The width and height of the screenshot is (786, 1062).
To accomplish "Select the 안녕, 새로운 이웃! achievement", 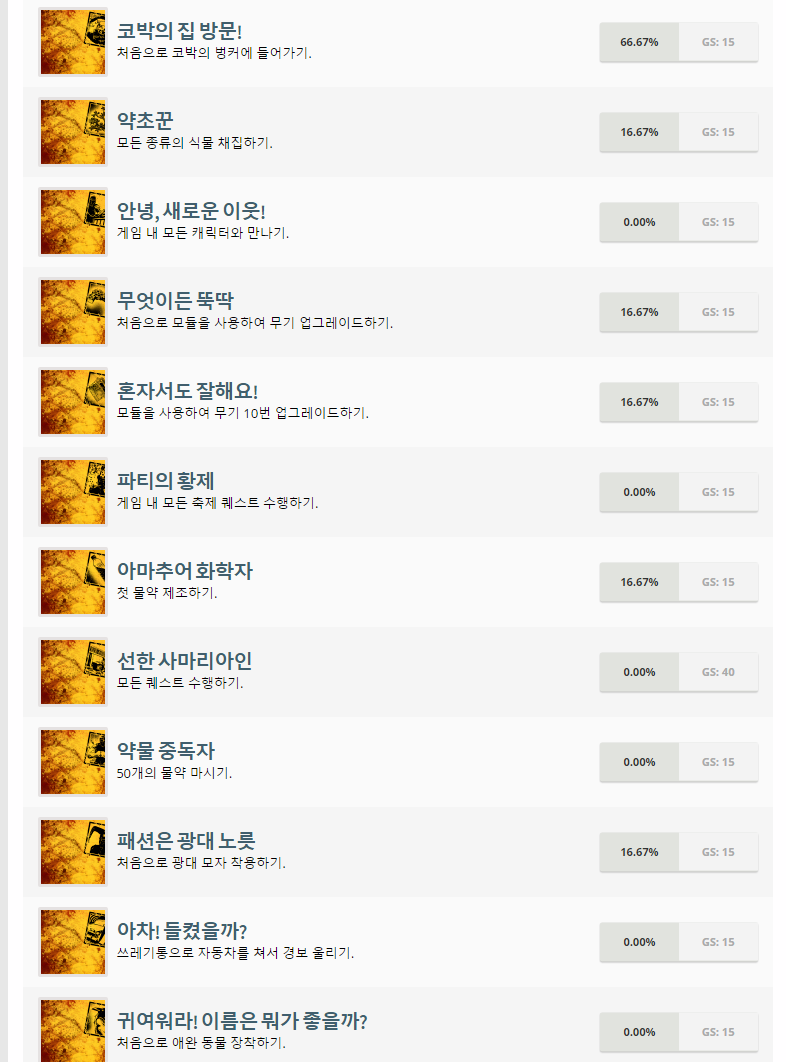I will point(191,211).
